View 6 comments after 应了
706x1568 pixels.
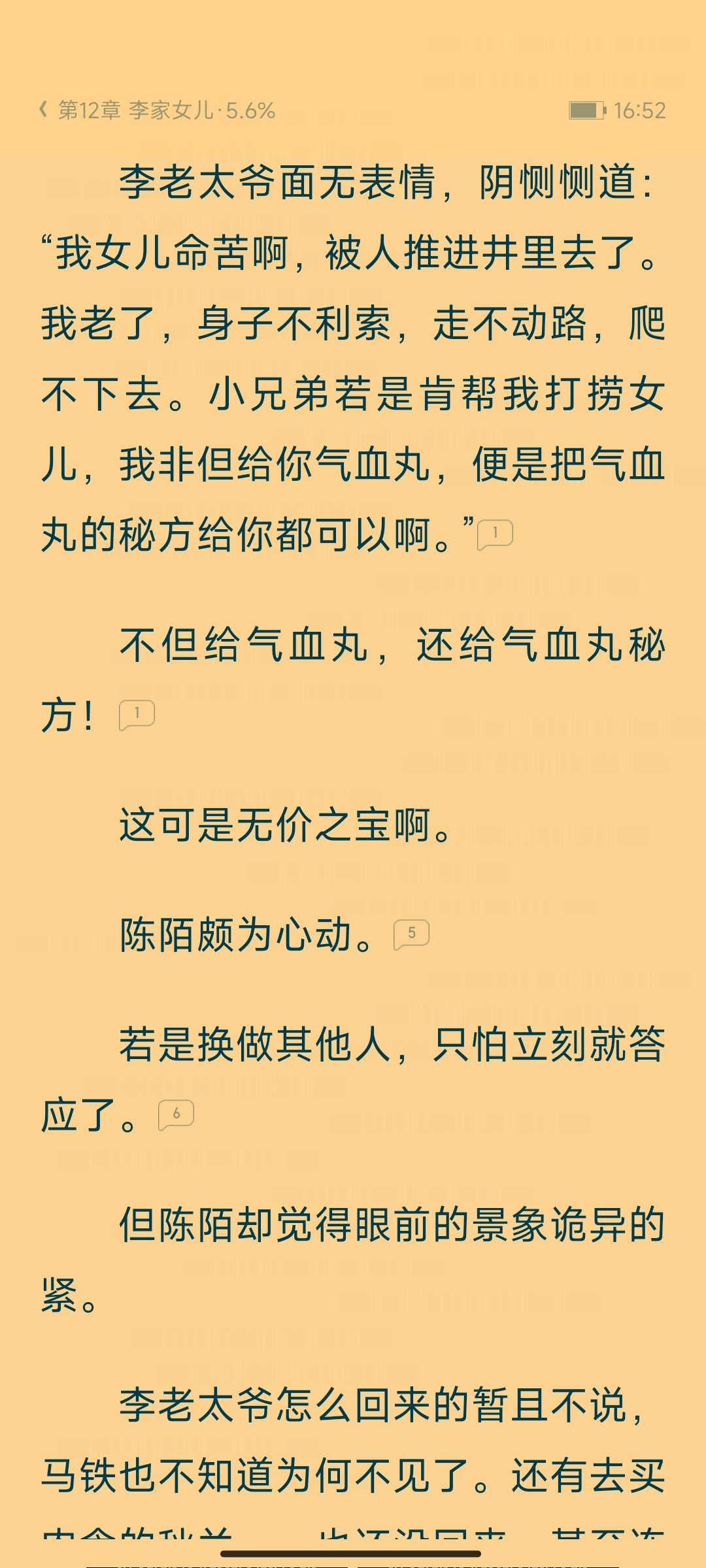(176, 1115)
